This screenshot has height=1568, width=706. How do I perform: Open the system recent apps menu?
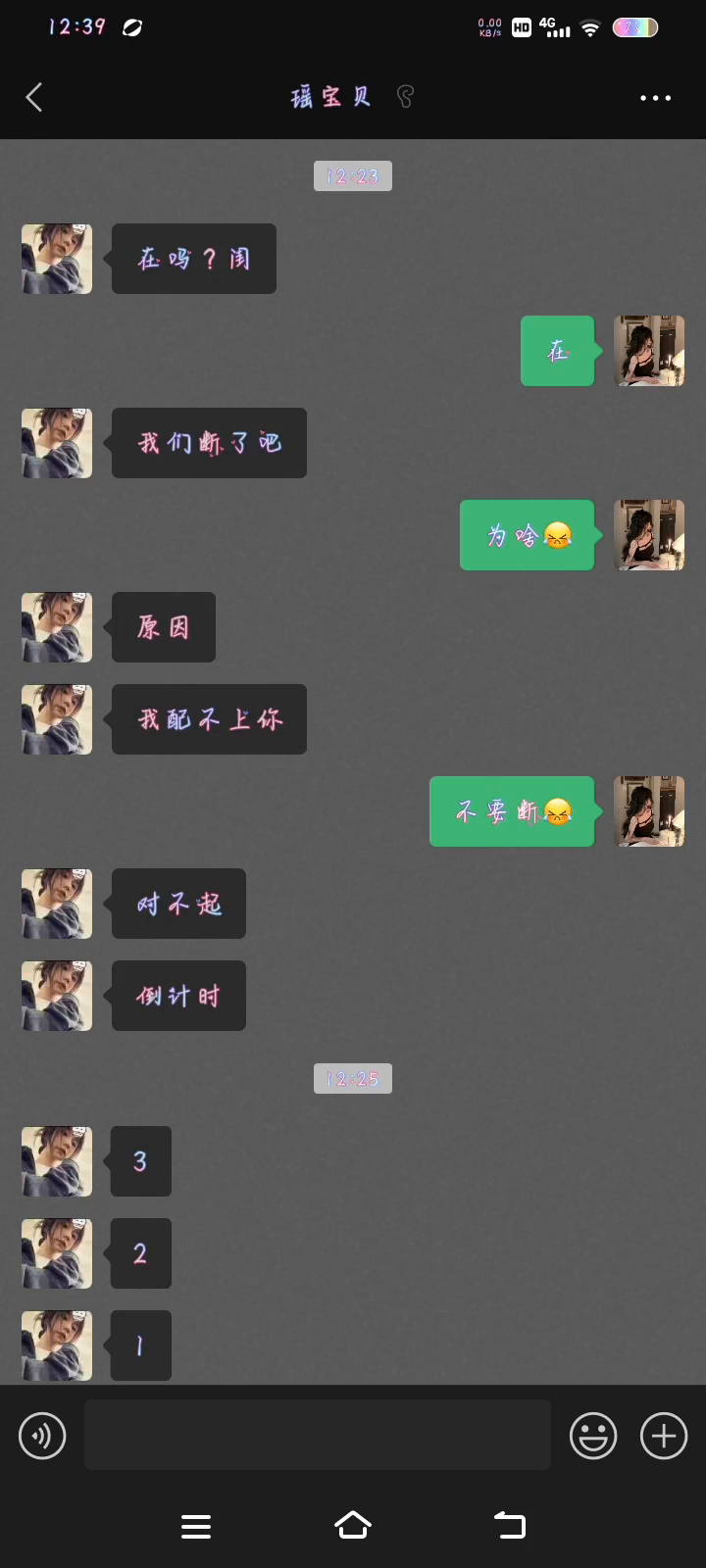point(196,1526)
